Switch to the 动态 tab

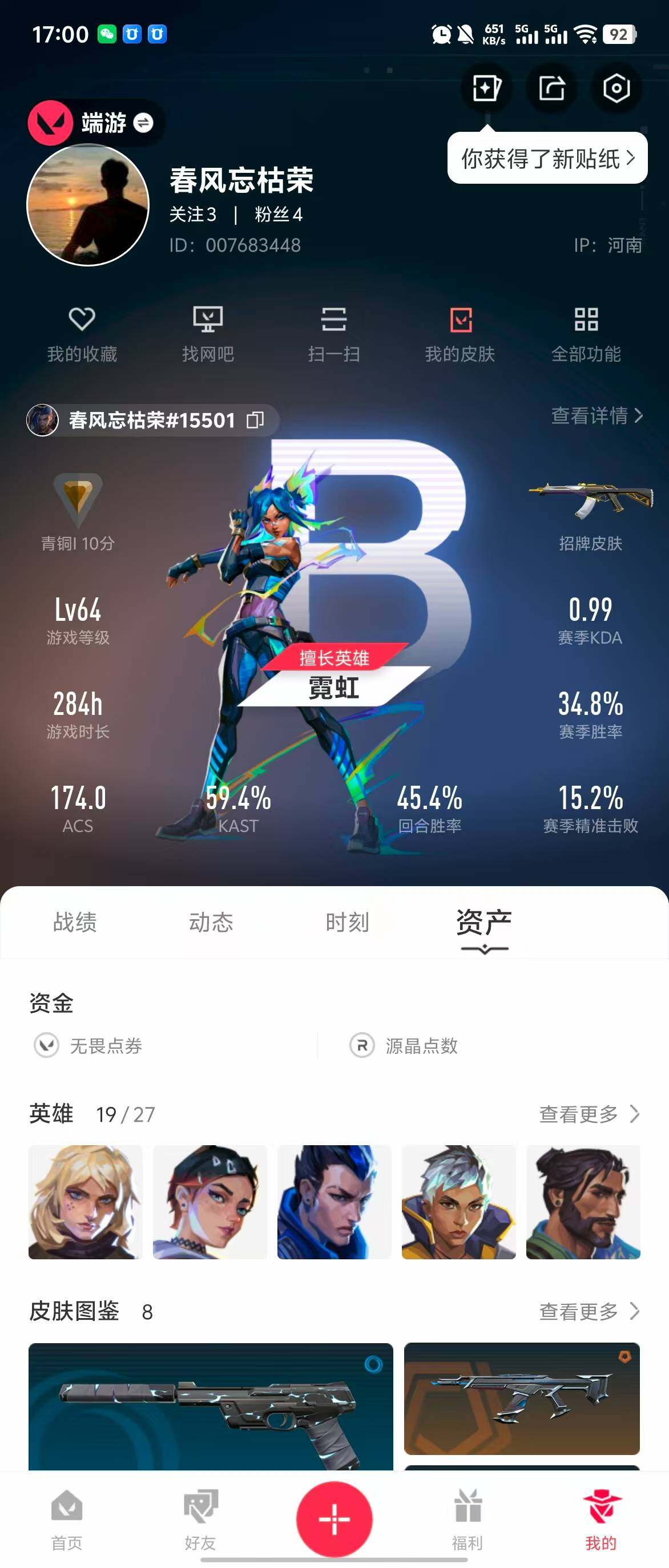(211, 922)
